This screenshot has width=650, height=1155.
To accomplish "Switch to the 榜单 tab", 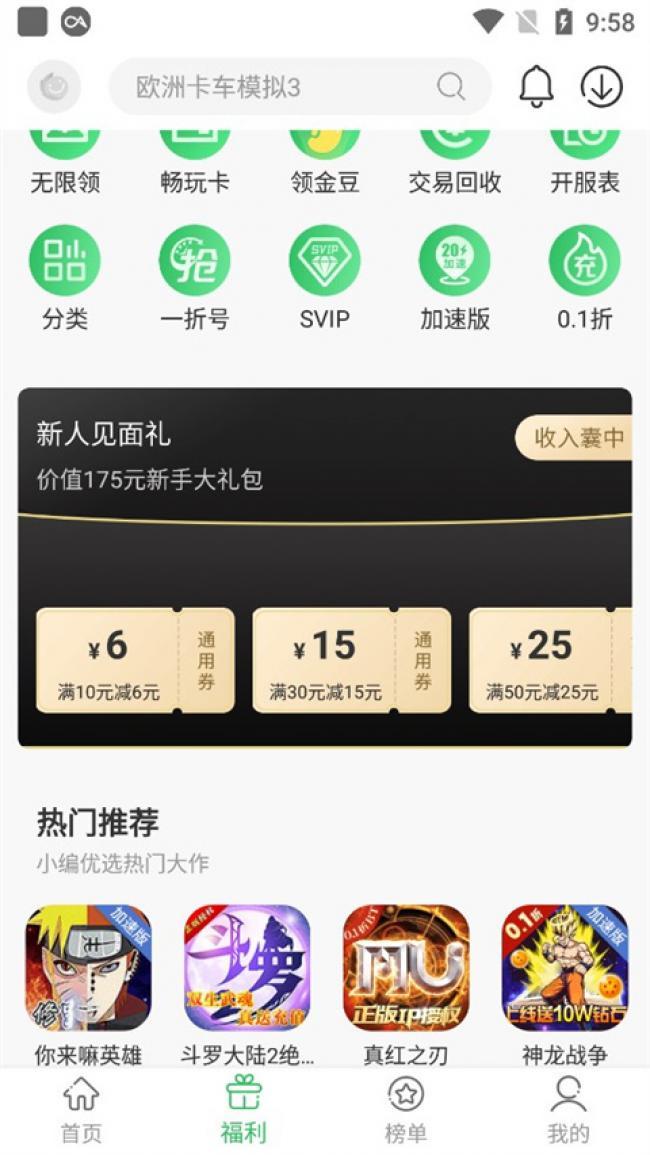I will tap(405, 1110).
